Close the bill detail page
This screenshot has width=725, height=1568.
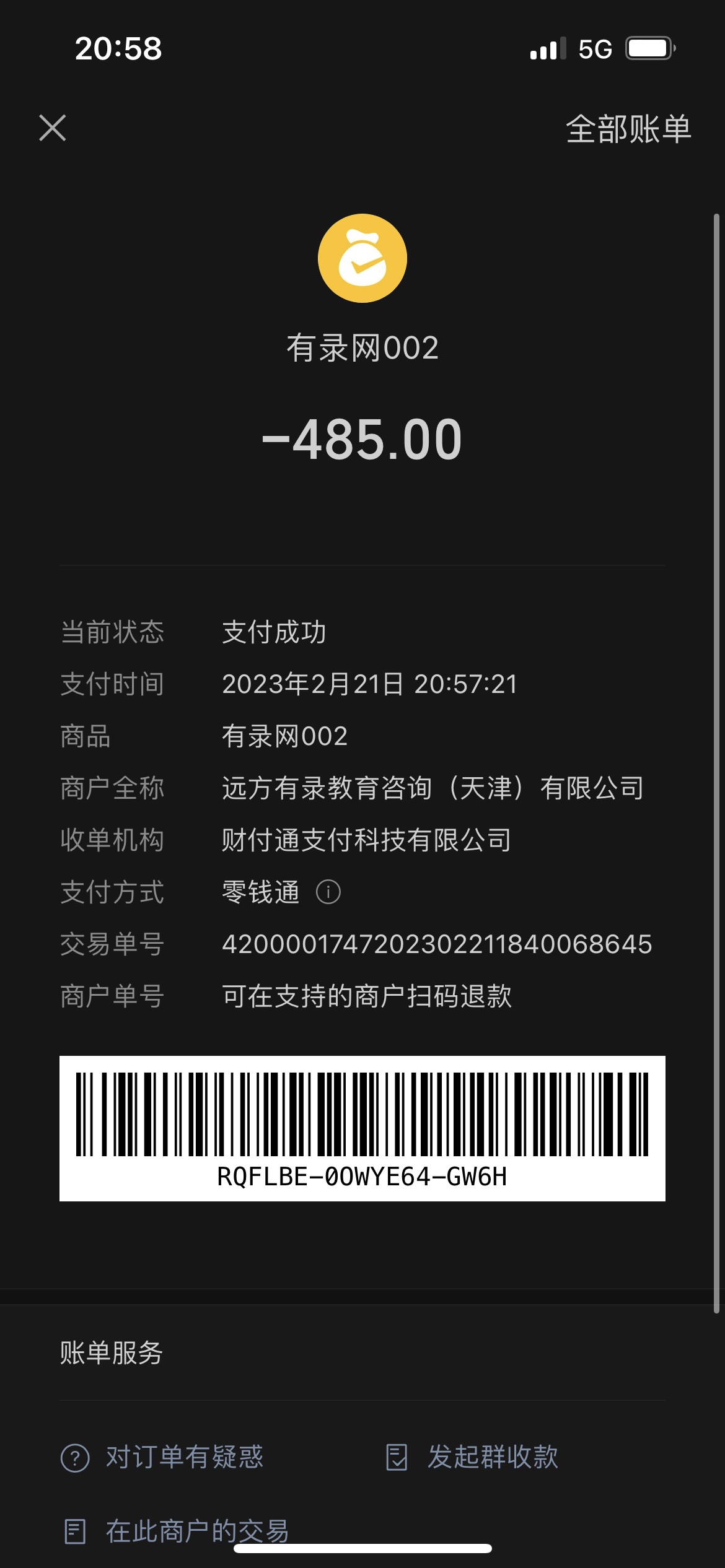(53, 128)
